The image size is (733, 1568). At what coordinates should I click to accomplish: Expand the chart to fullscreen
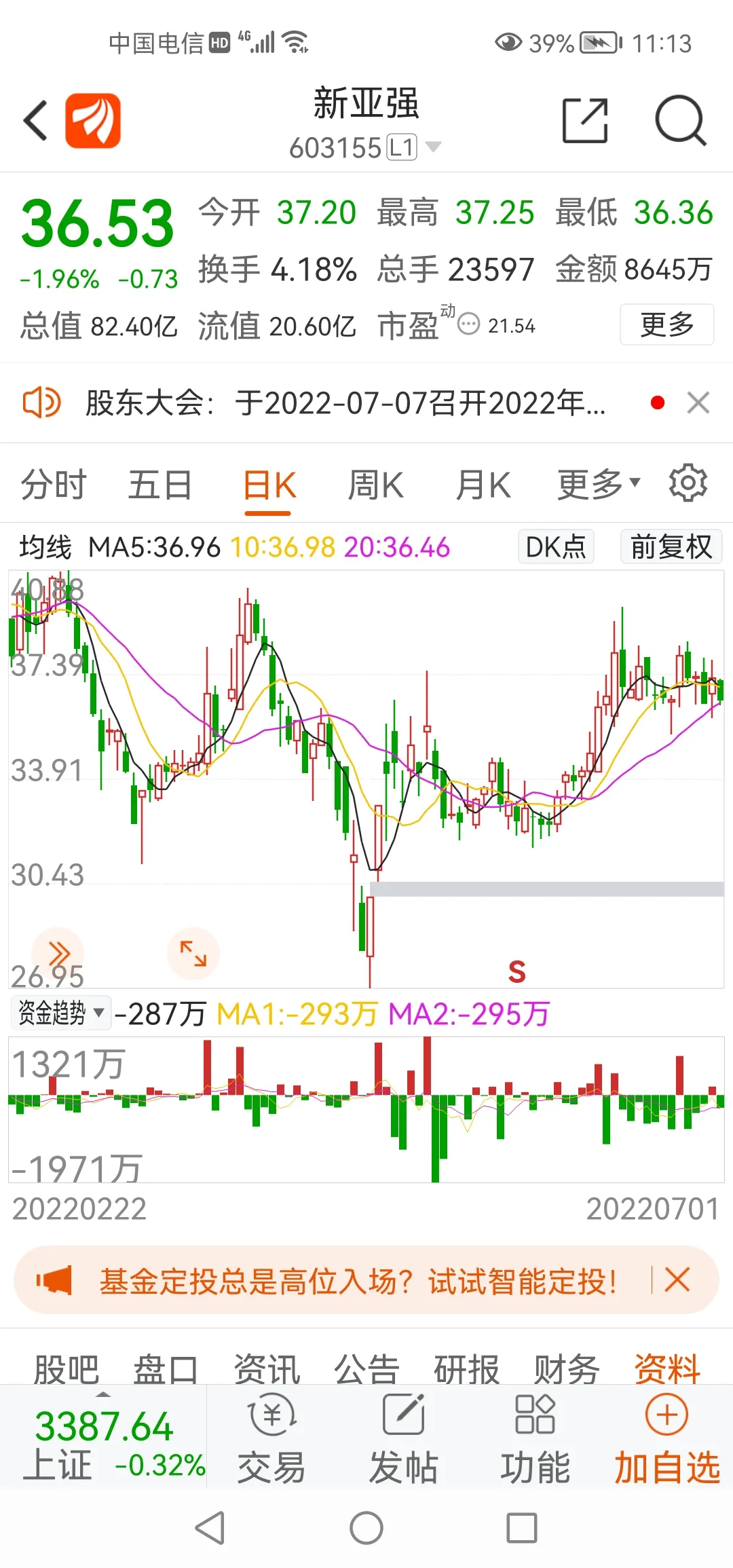tap(193, 954)
